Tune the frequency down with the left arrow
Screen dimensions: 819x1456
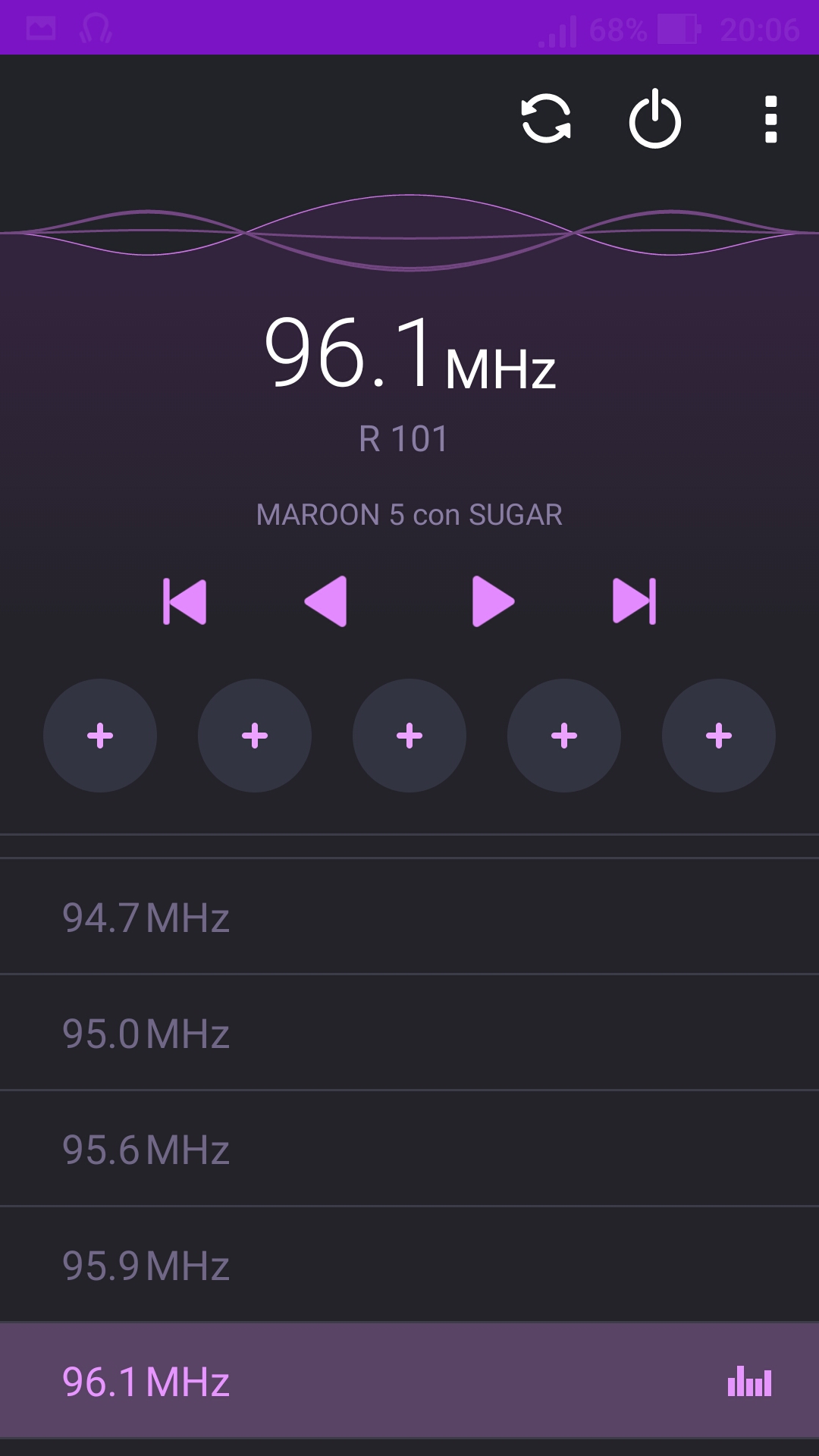tap(325, 601)
